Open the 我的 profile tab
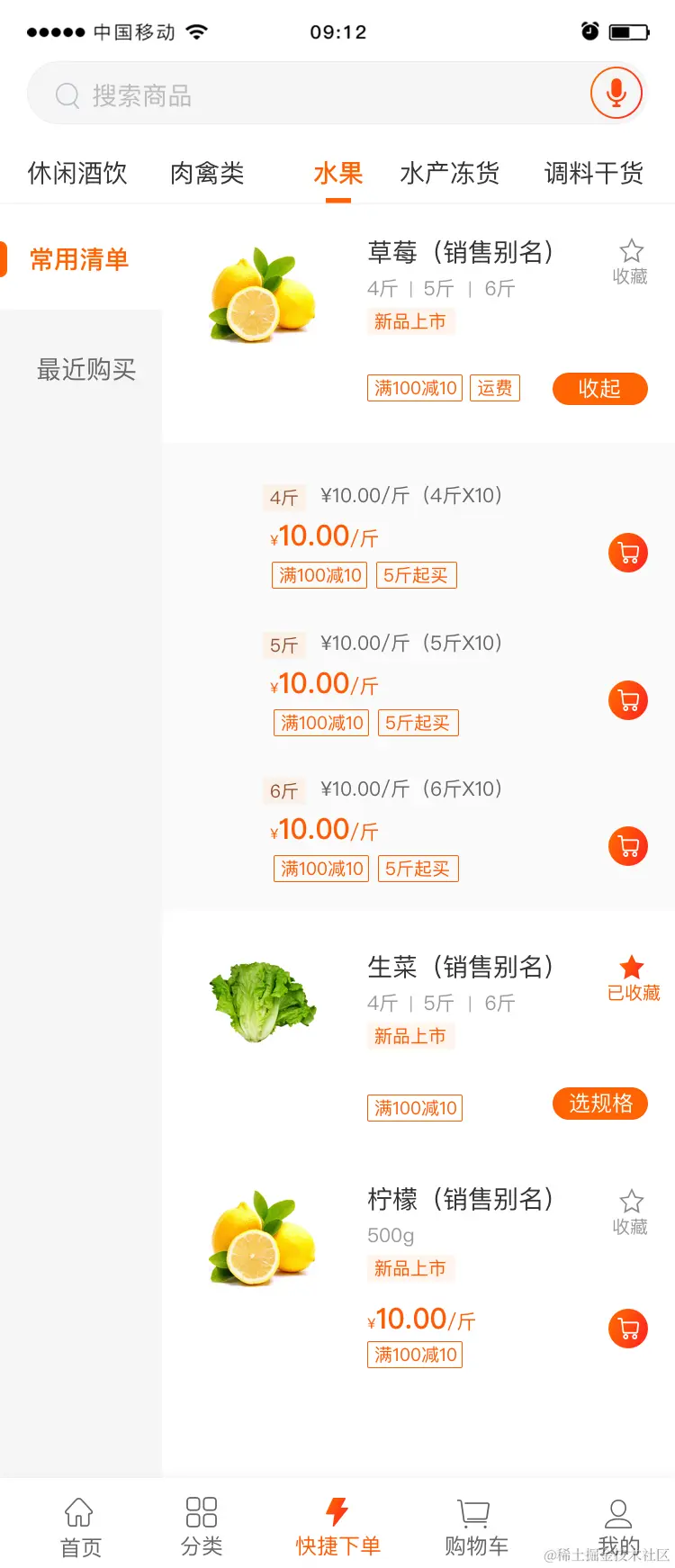This screenshot has width=675, height=1568. pos(619,1527)
